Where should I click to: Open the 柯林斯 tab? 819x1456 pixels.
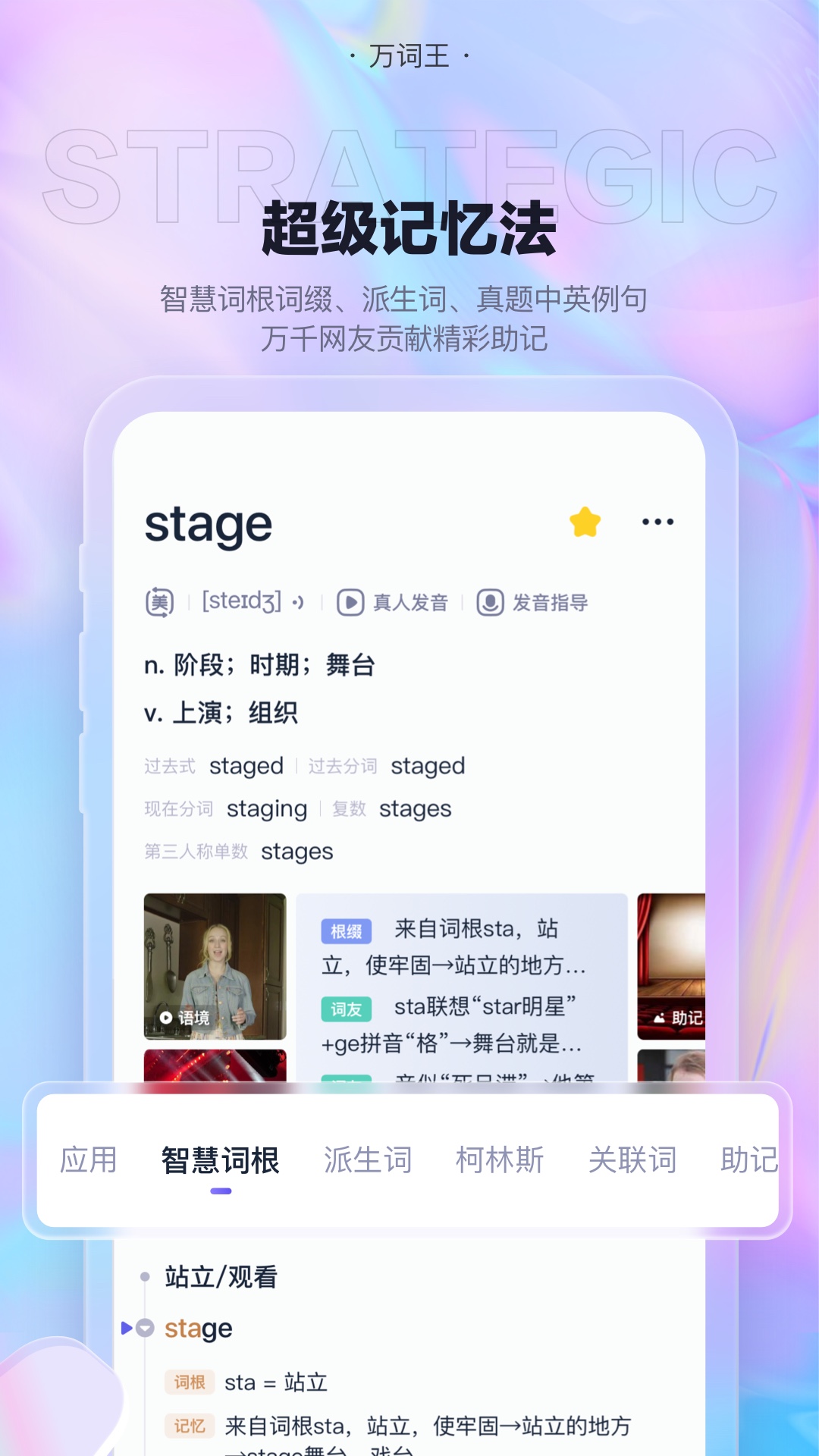[498, 1160]
